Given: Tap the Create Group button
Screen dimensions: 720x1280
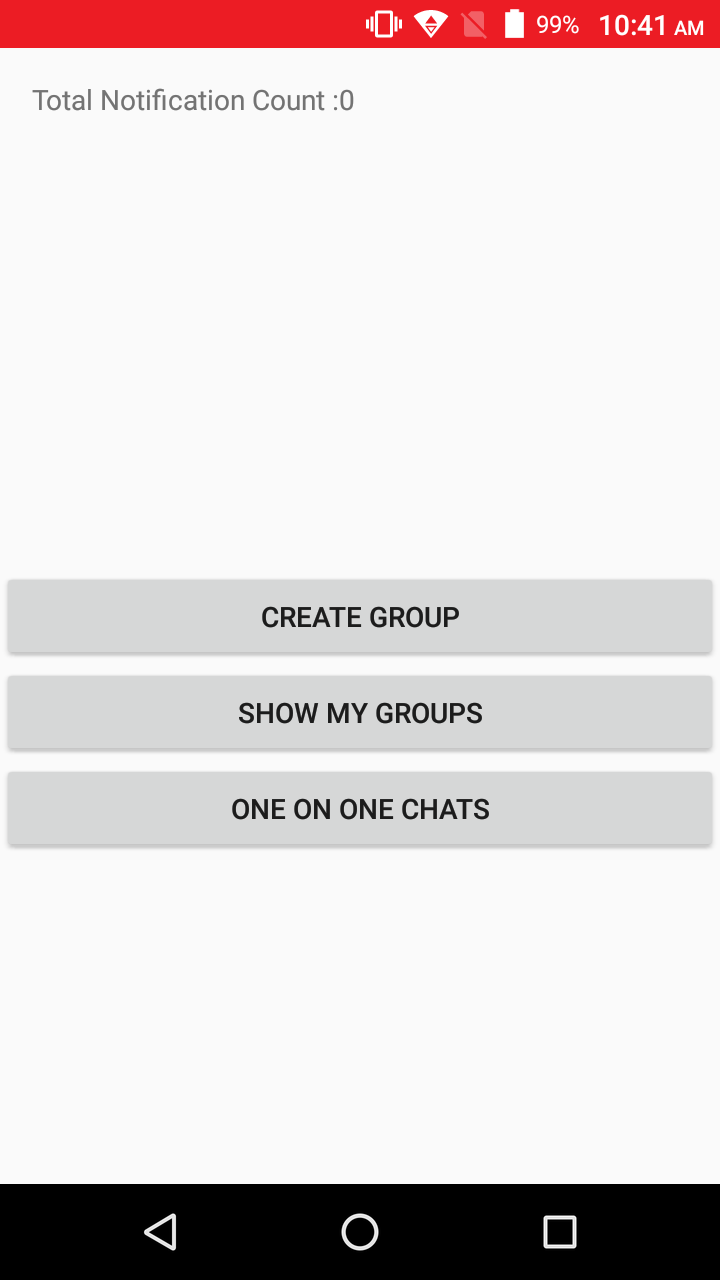Looking at the screenshot, I should 360,617.
